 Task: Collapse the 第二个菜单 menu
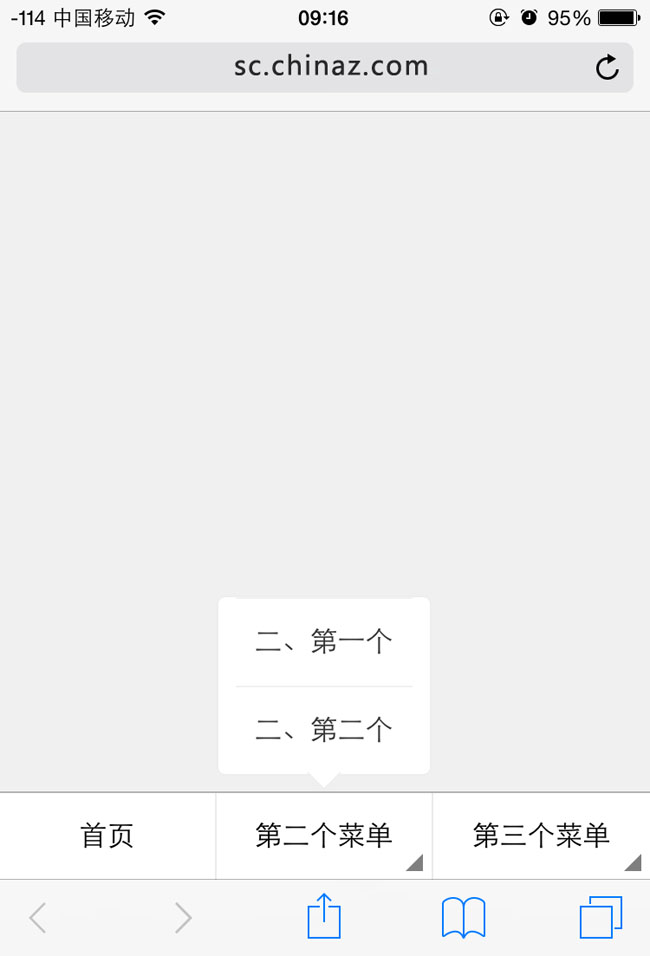323,836
